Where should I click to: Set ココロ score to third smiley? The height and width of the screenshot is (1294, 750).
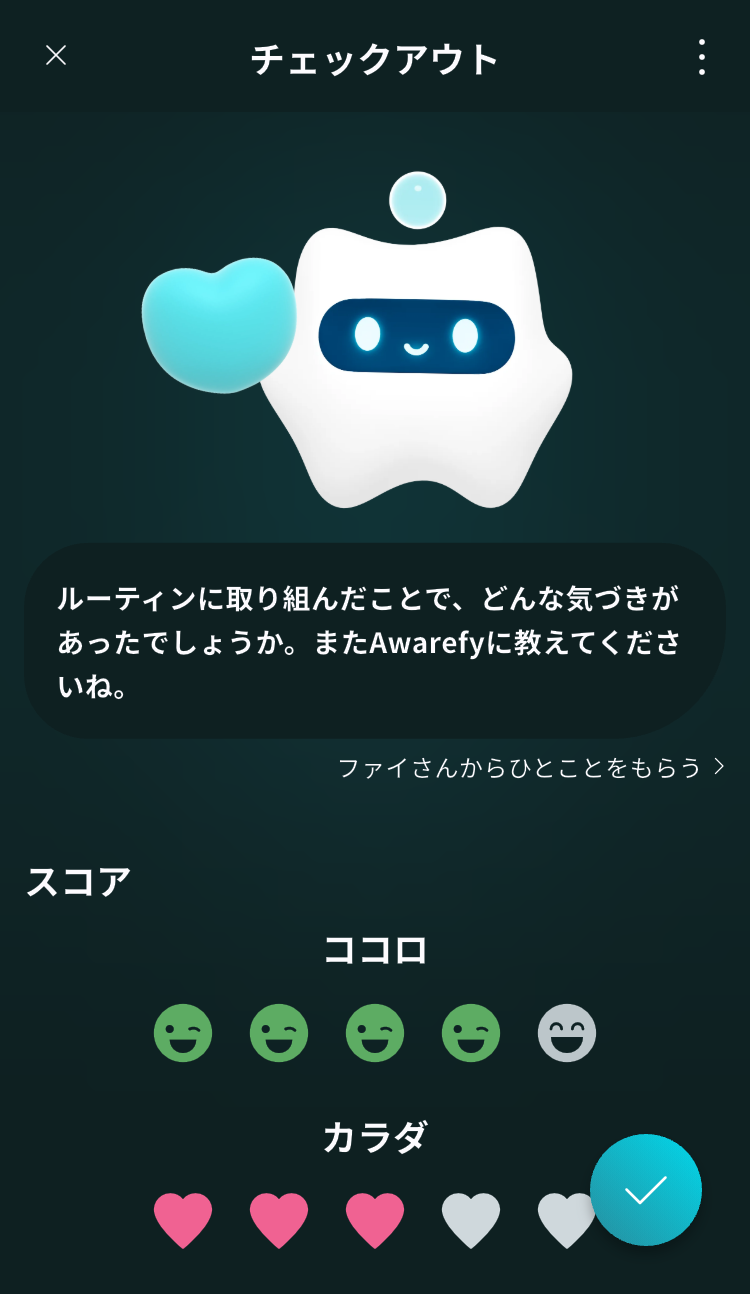pos(375,1033)
